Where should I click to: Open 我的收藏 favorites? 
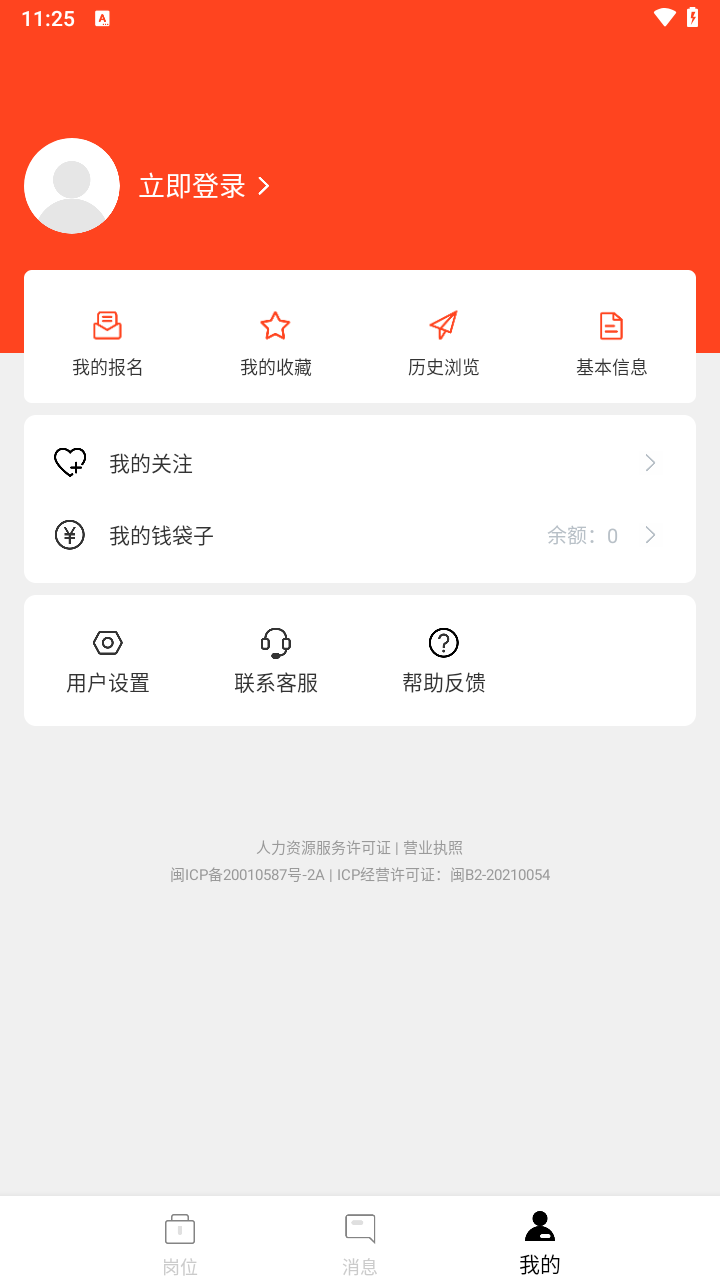pos(275,342)
